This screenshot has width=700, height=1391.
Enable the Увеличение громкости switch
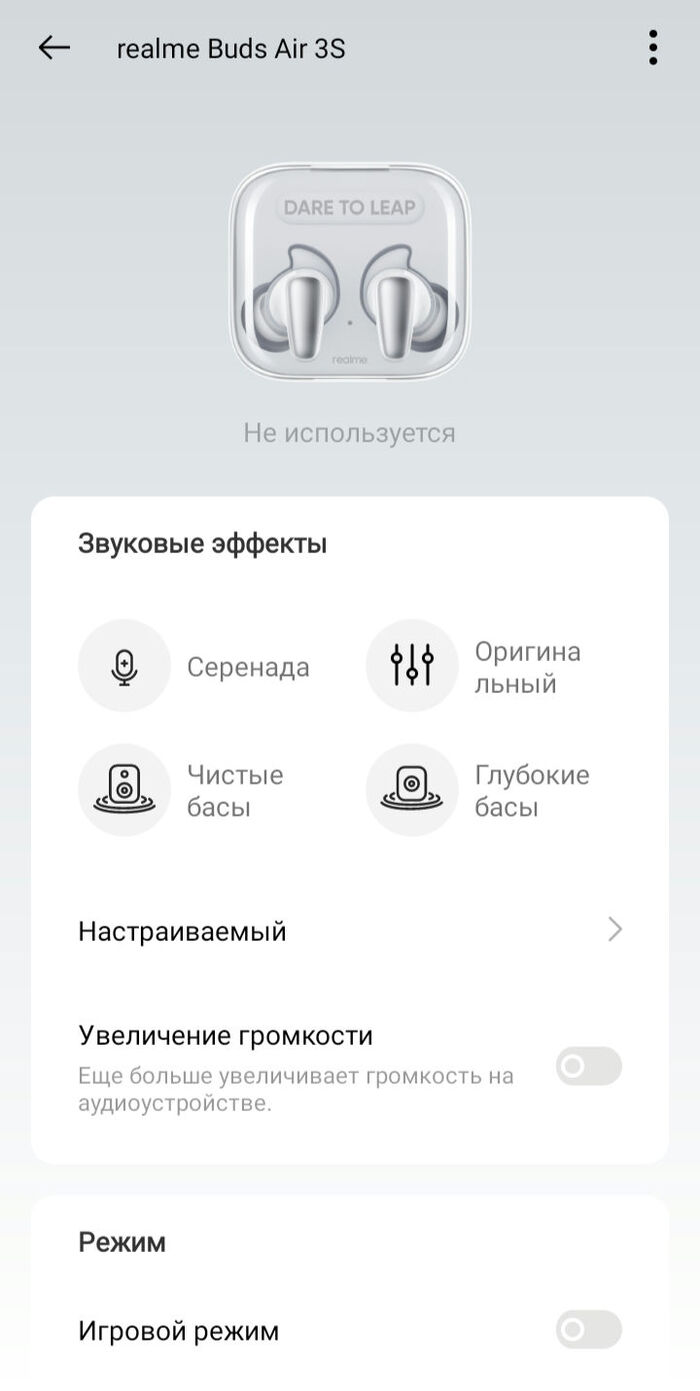(x=588, y=1066)
